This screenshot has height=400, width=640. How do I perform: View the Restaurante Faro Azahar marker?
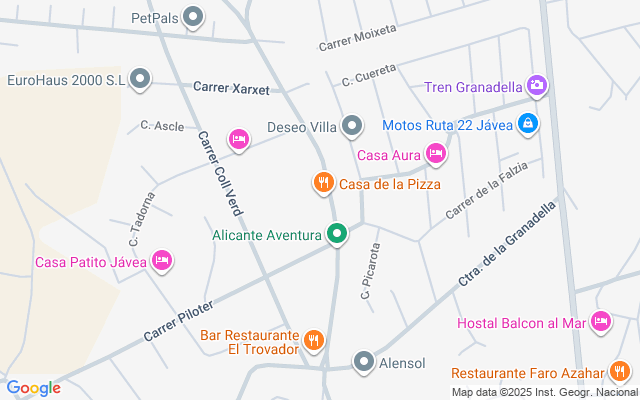pos(620,372)
